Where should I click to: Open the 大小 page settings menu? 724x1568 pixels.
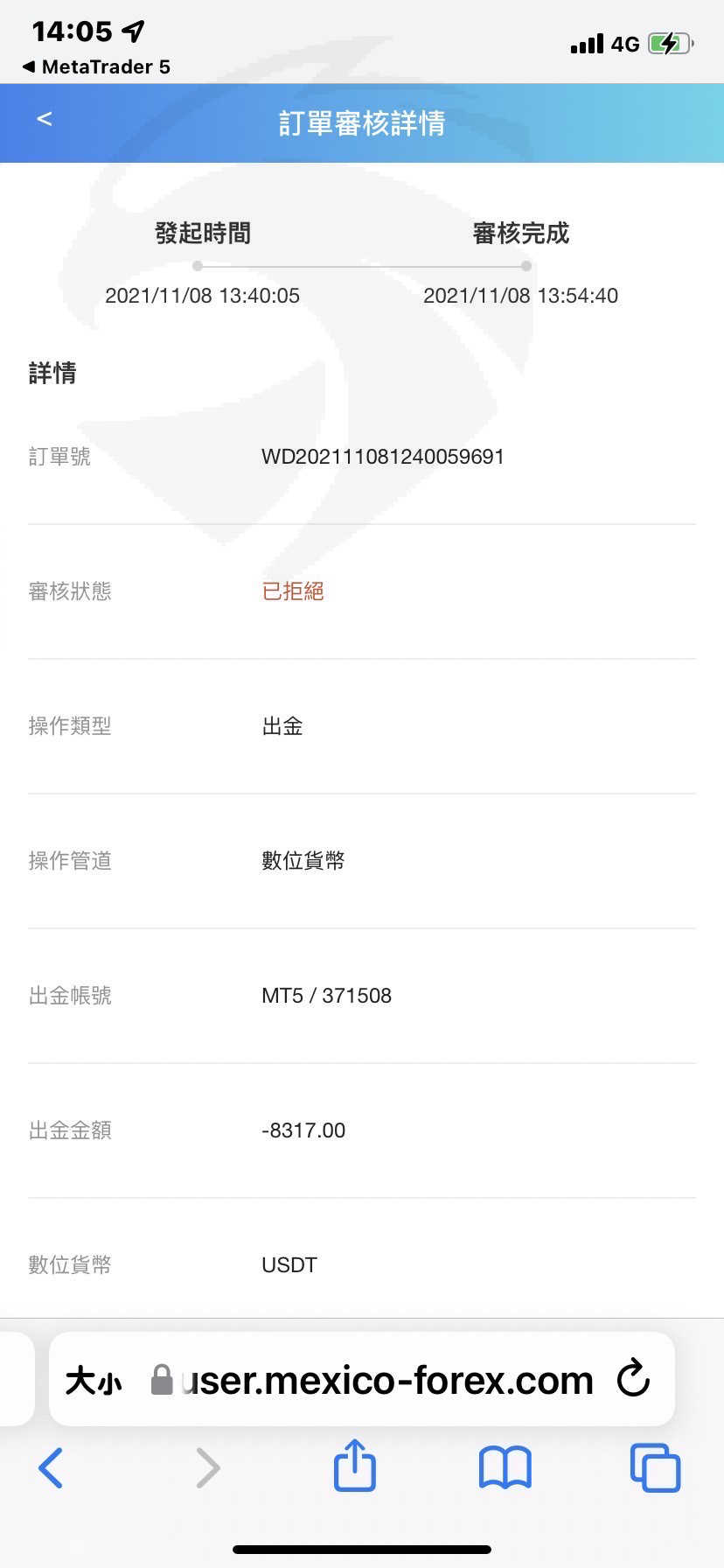click(x=94, y=1381)
